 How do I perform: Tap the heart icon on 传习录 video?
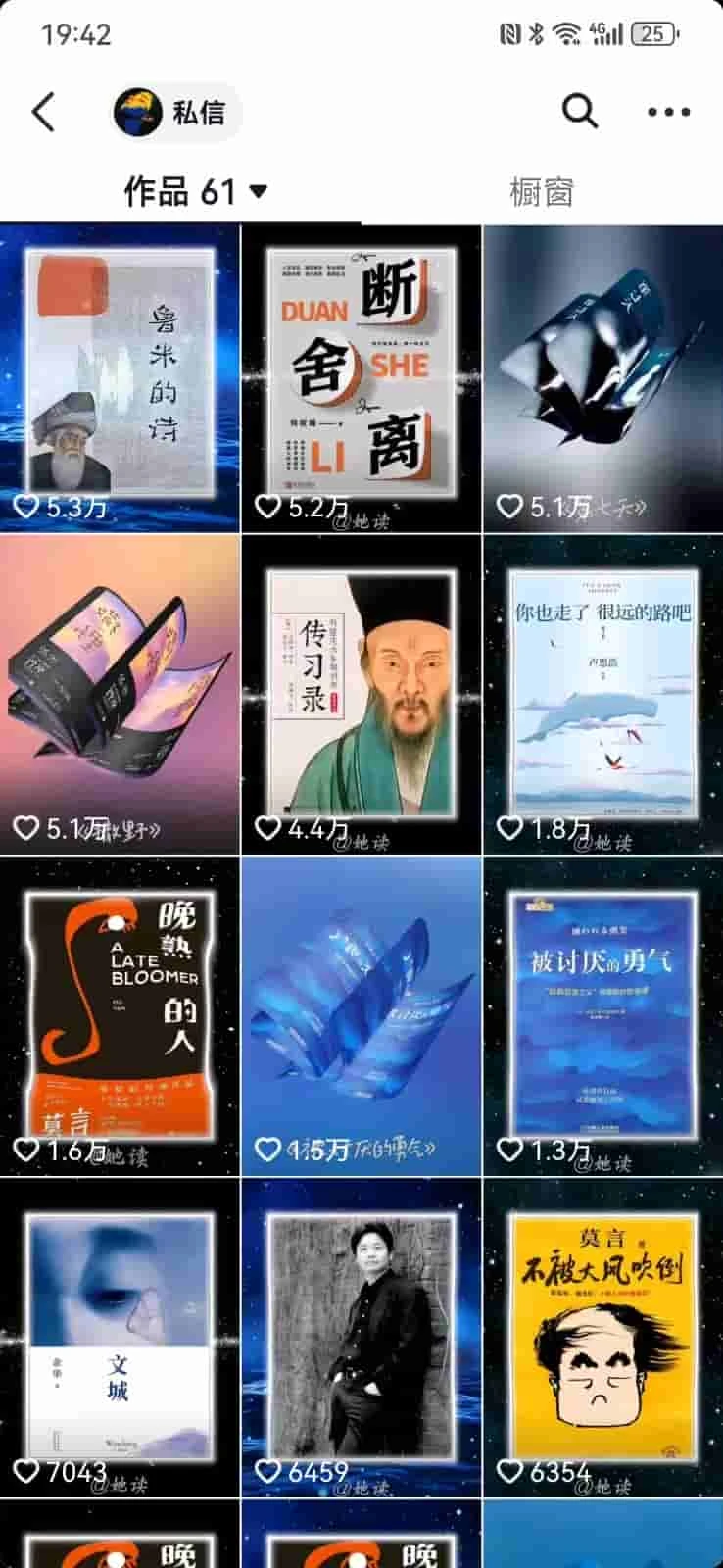(269, 827)
